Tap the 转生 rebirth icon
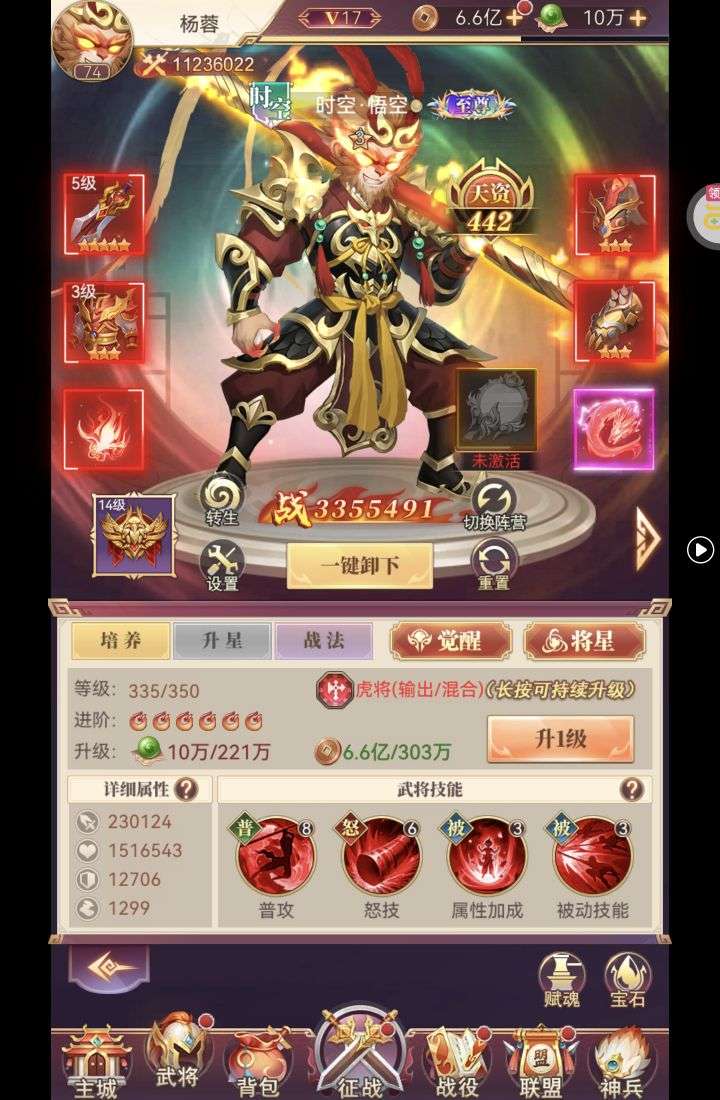The image size is (720, 1100). [x=222, y=500]
